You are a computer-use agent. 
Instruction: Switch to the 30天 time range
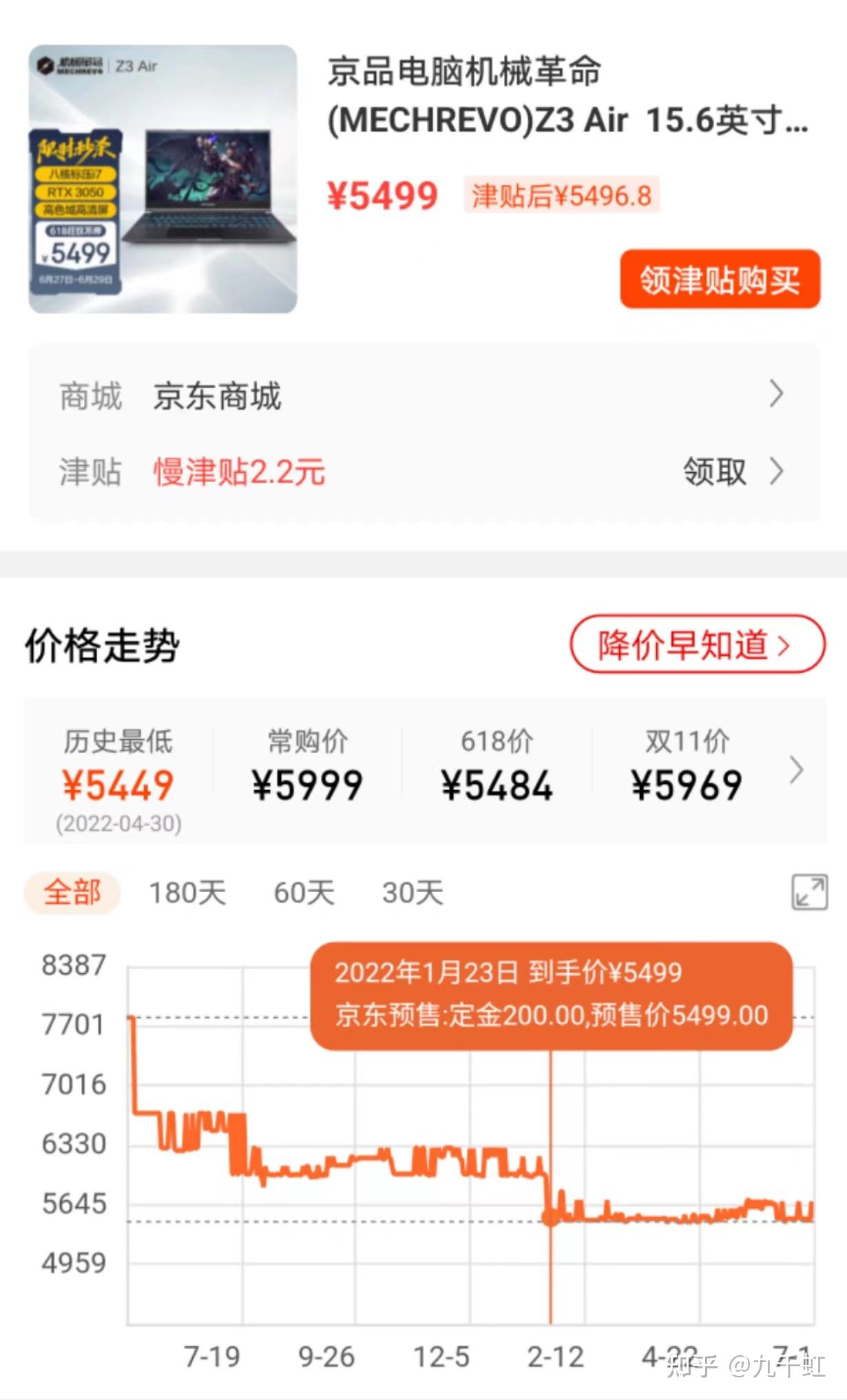[x=413, y=893]
